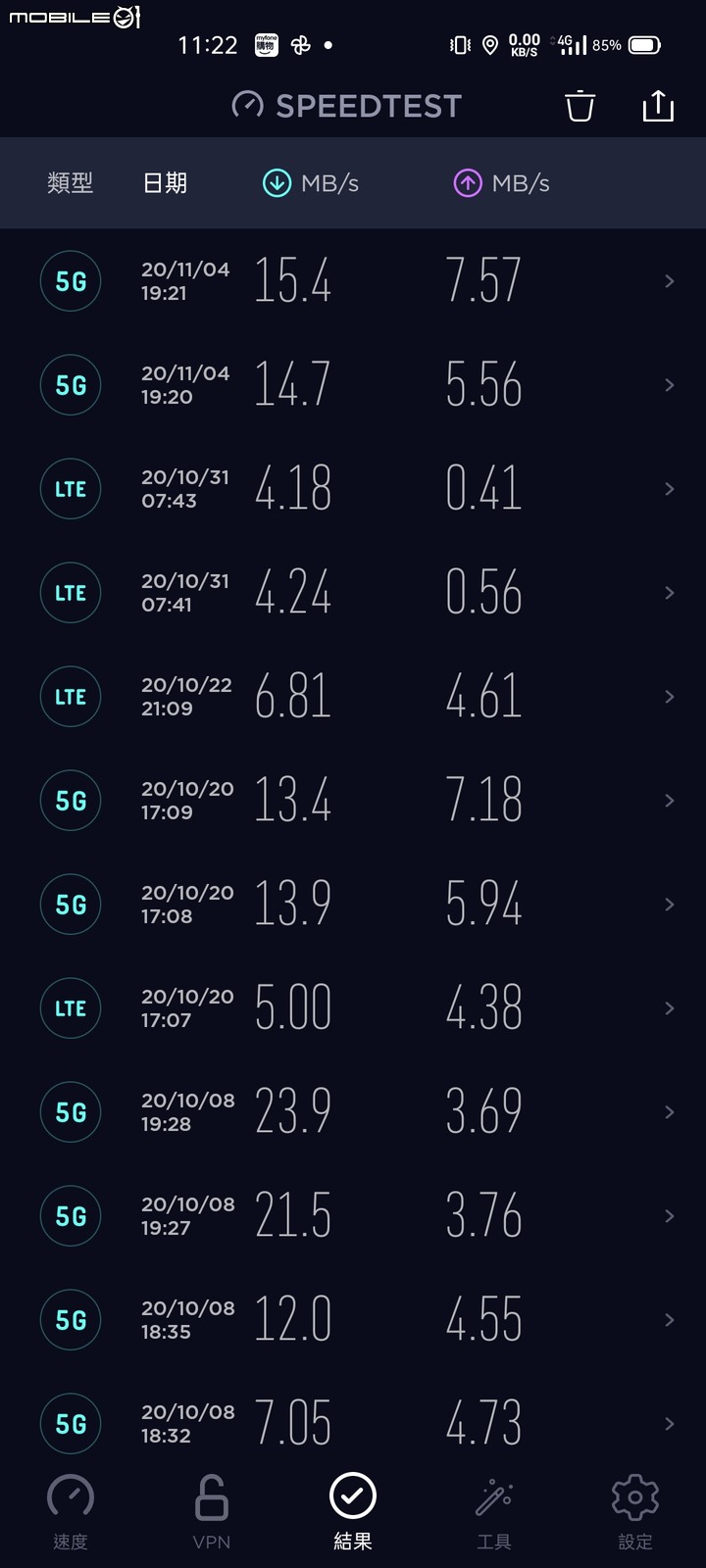Screen dimensions: 706x1568
Task: Sort results by 類型 column
Action: 70,183
